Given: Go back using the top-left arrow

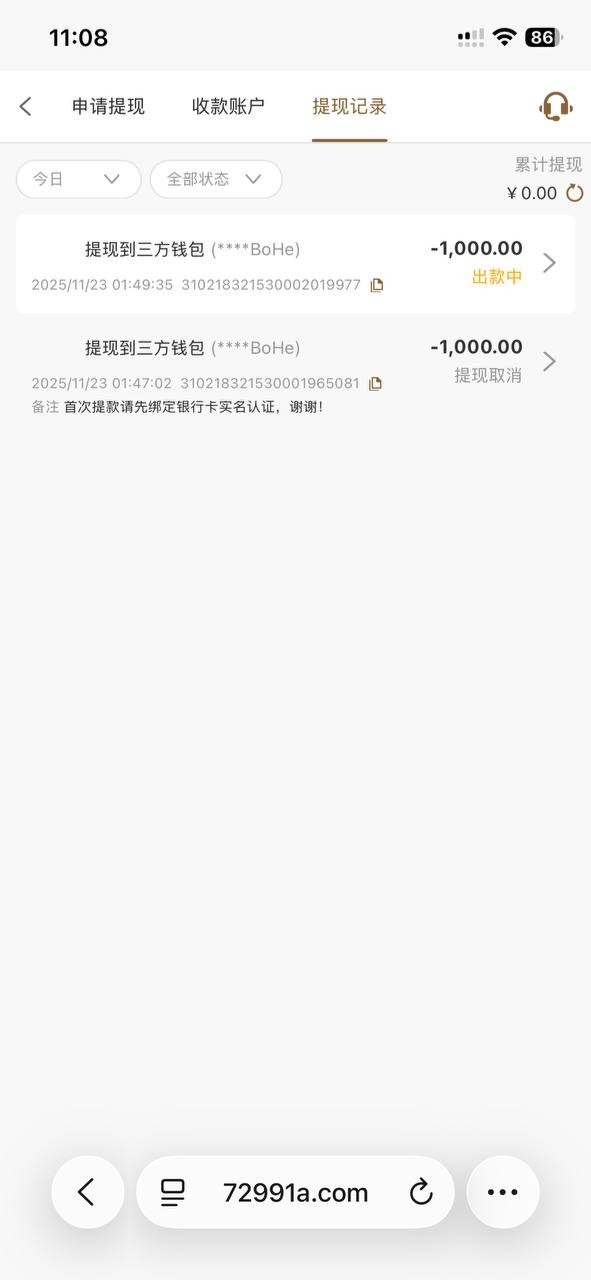Looking at the screenshot, I should tap(26, 106).
